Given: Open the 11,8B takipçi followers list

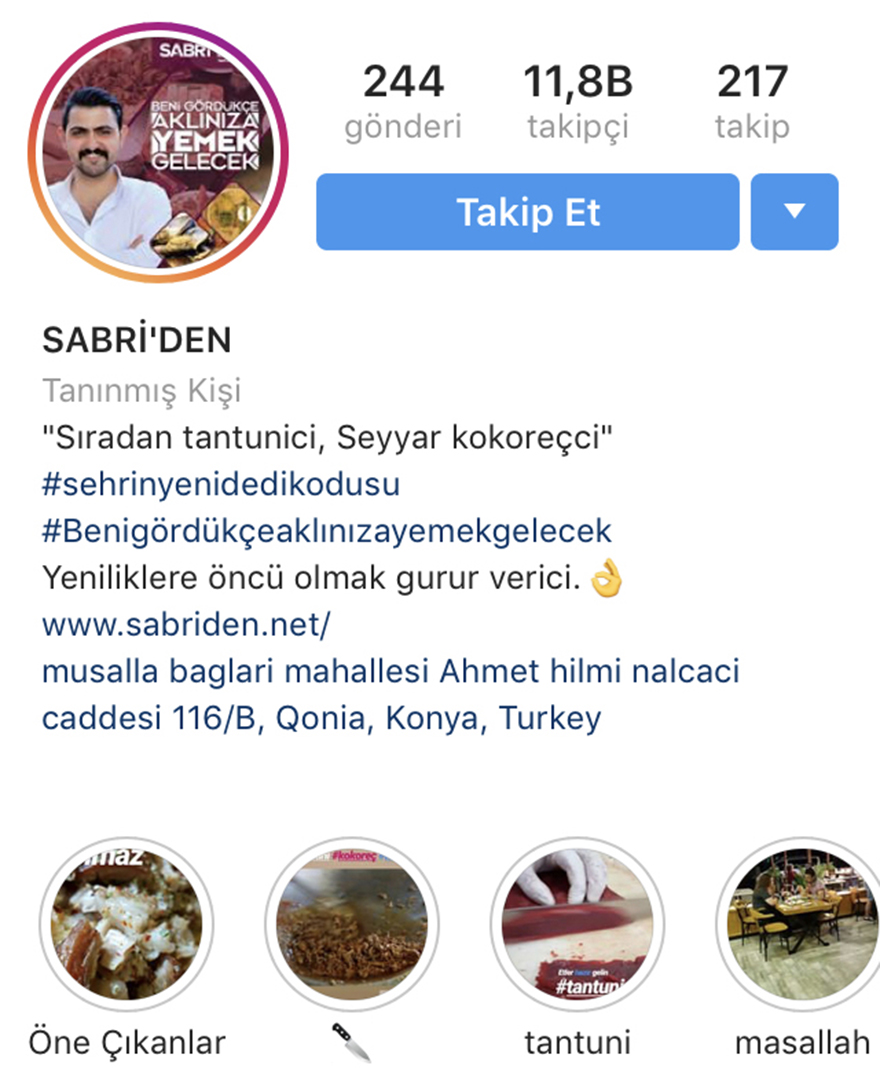Looking at the screenshot, I should click(x=578, y=102).
